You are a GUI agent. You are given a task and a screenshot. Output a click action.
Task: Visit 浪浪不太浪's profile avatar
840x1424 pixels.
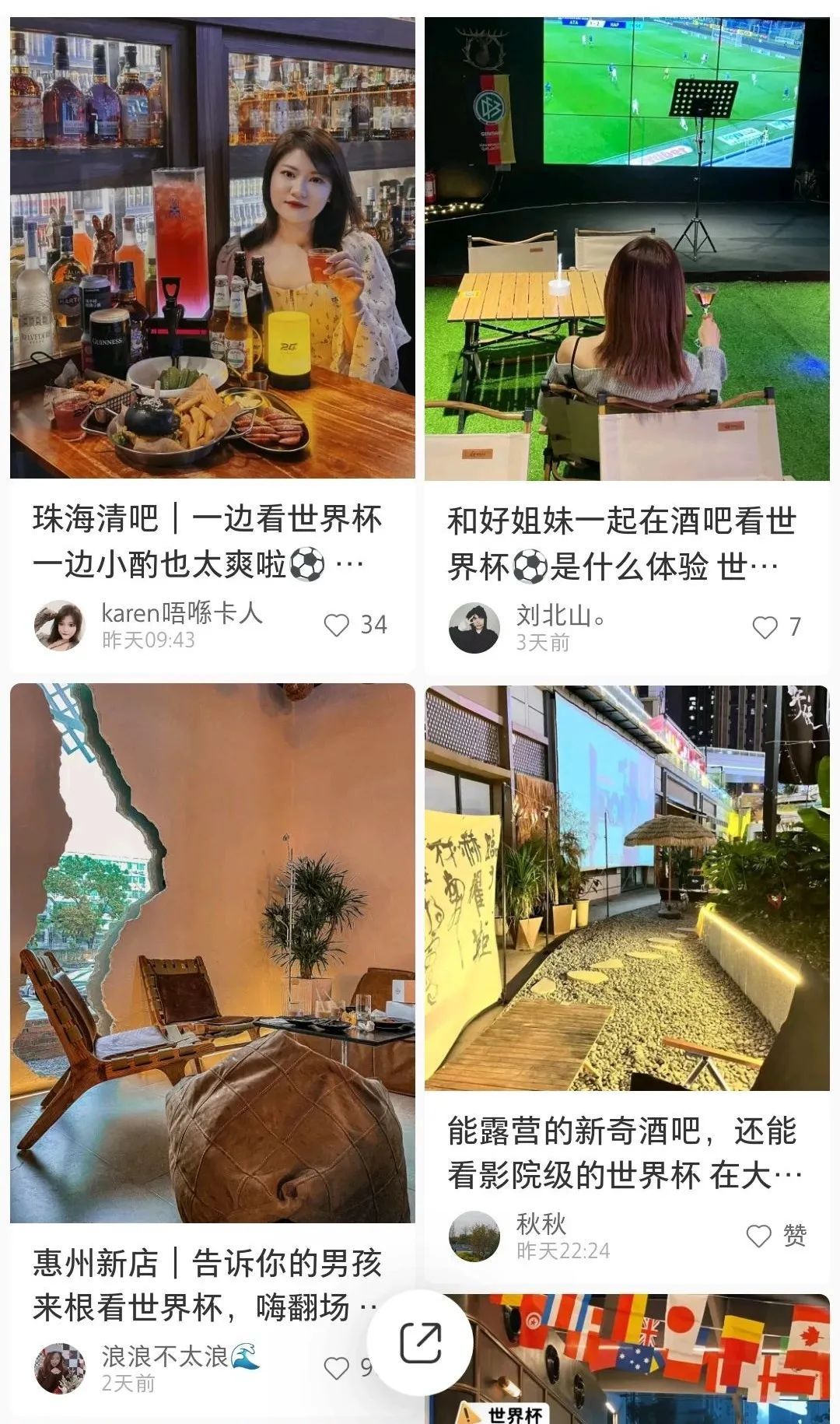[60, 1368]
